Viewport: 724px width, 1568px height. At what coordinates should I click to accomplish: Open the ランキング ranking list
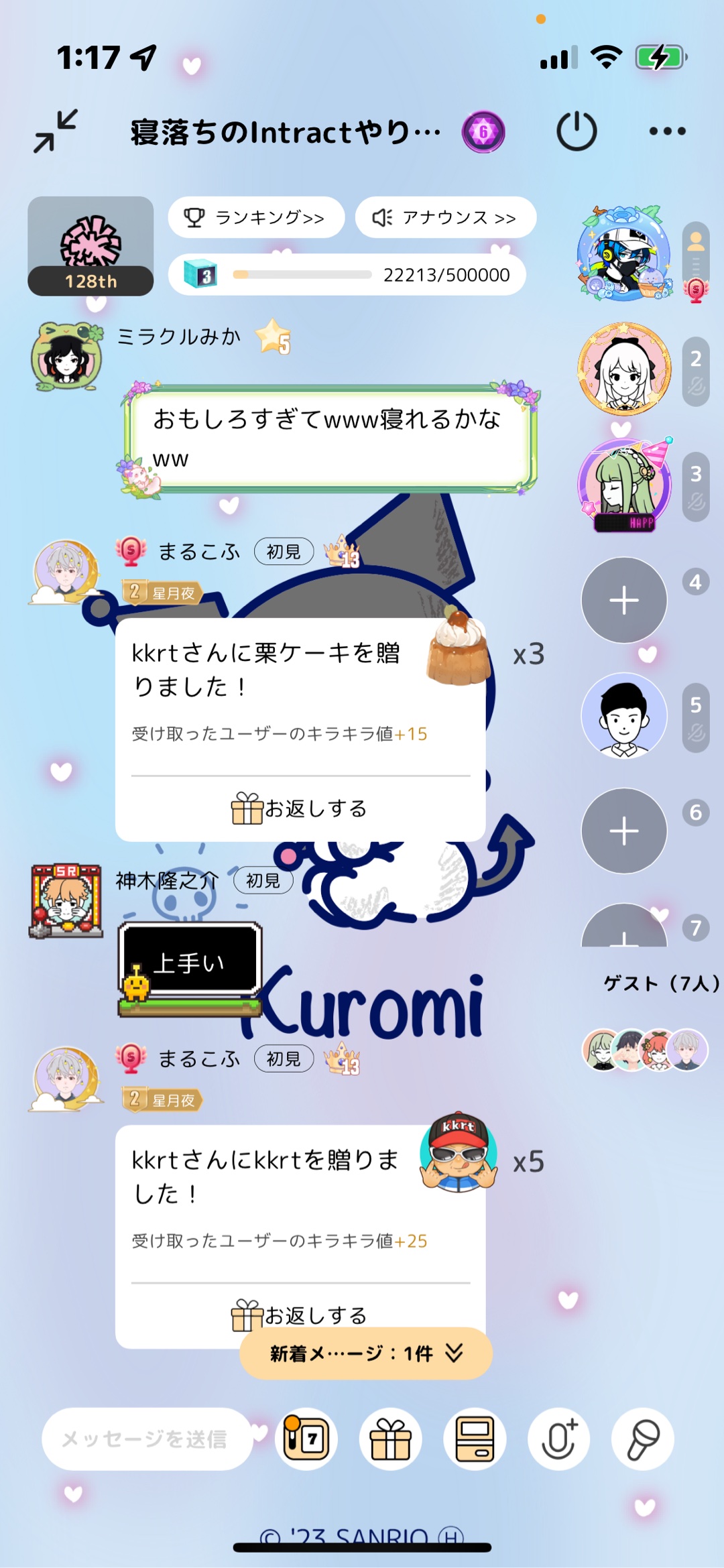click(256, 217)
